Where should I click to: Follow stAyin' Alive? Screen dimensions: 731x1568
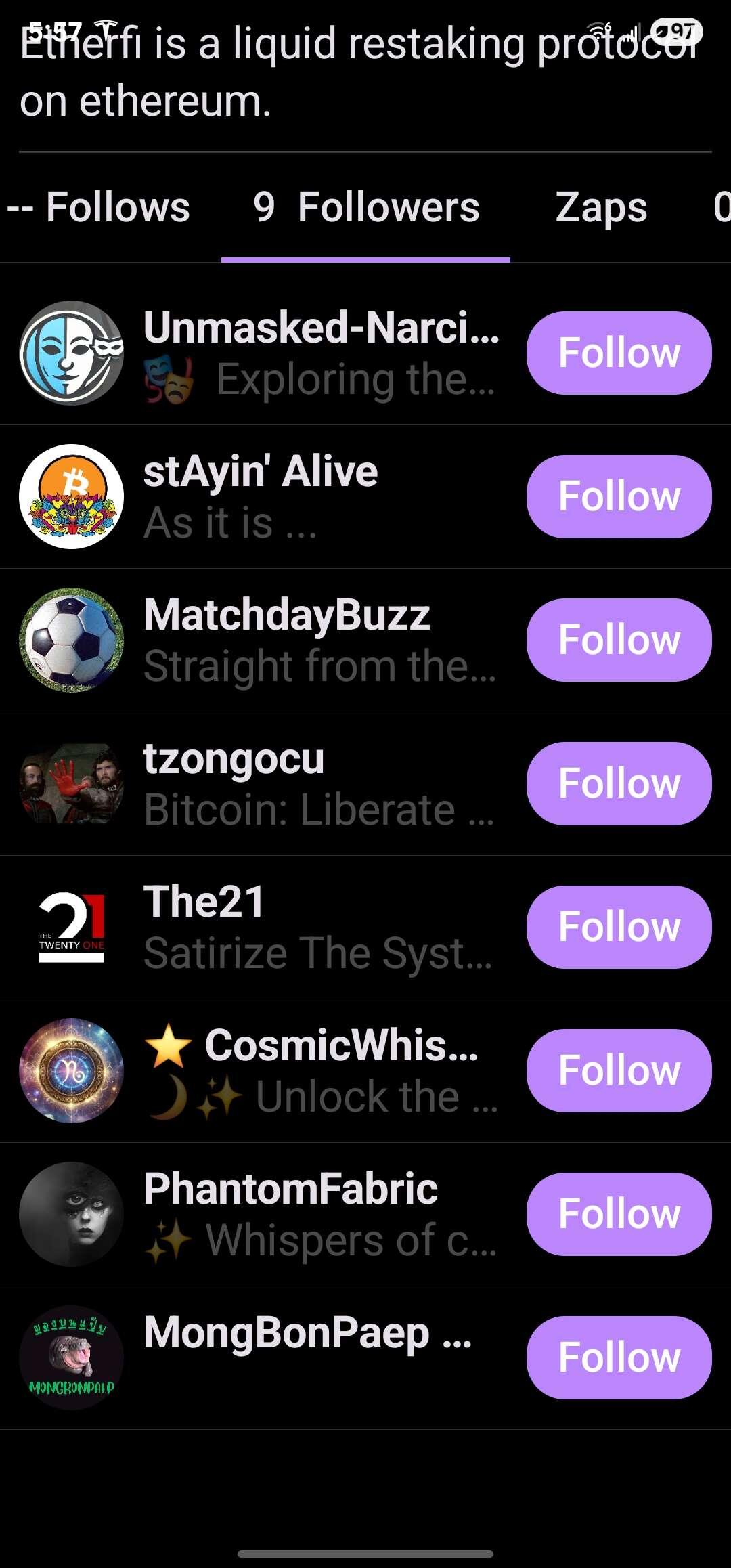tap(619, 496)
